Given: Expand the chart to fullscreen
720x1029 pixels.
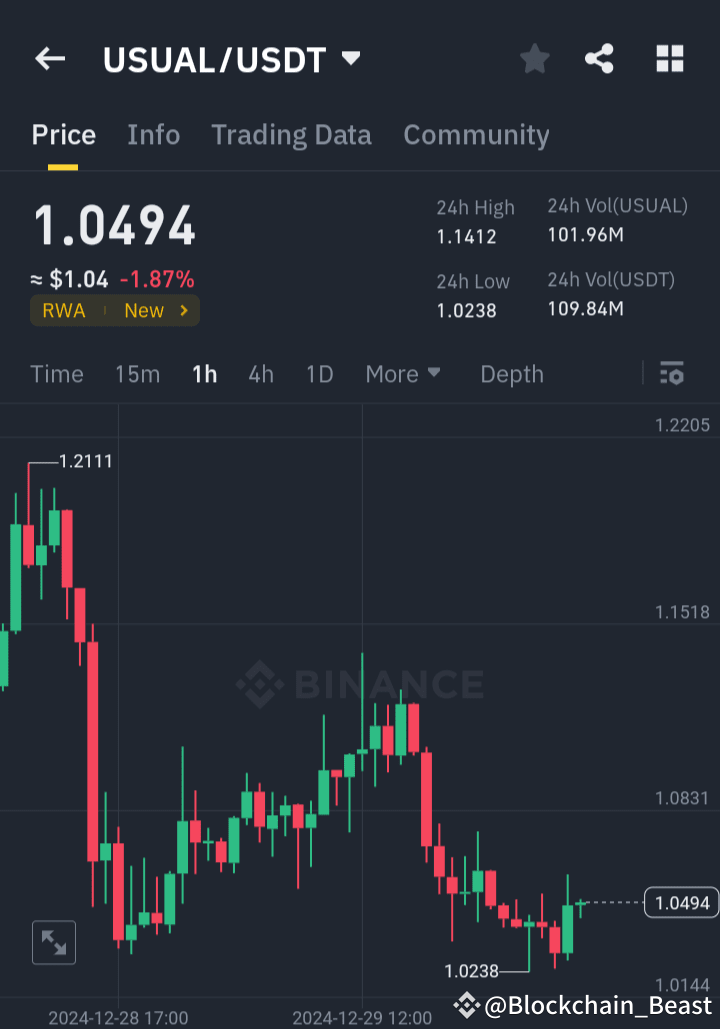Looking at the screenshot, I should 53,942.
